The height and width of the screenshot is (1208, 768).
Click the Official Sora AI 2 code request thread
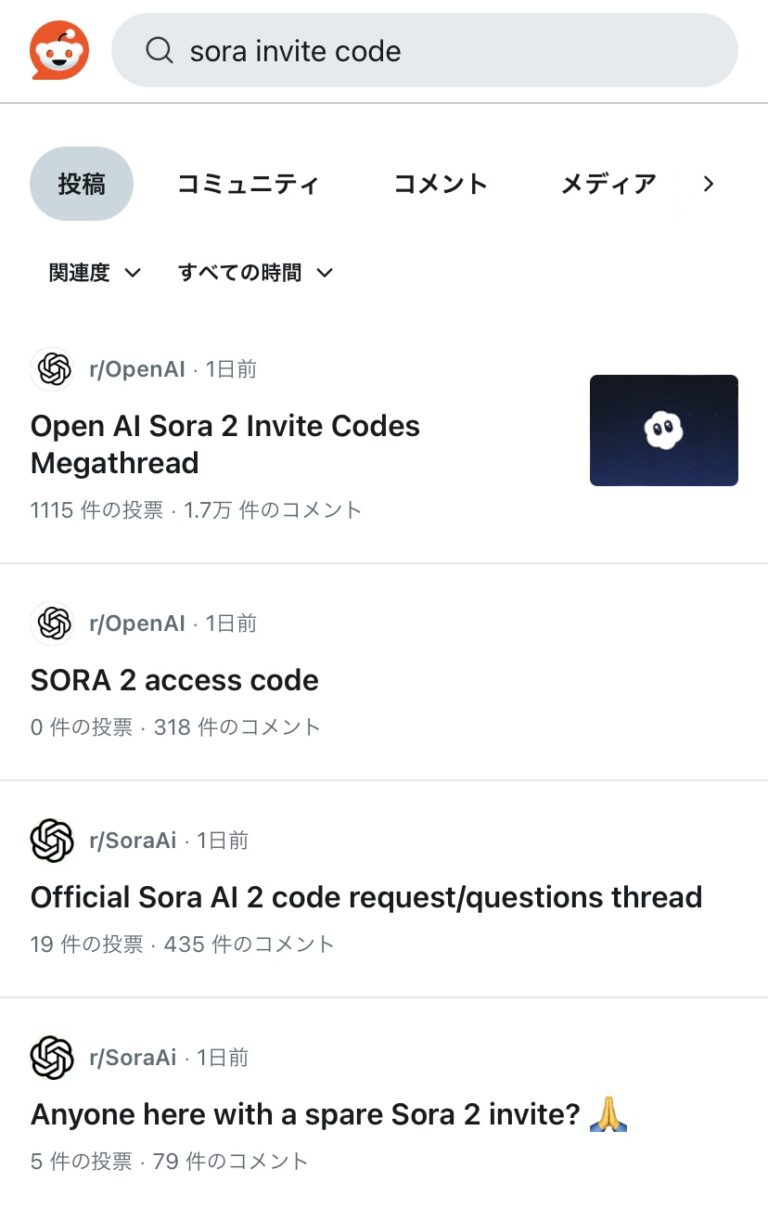pos(366,897)
